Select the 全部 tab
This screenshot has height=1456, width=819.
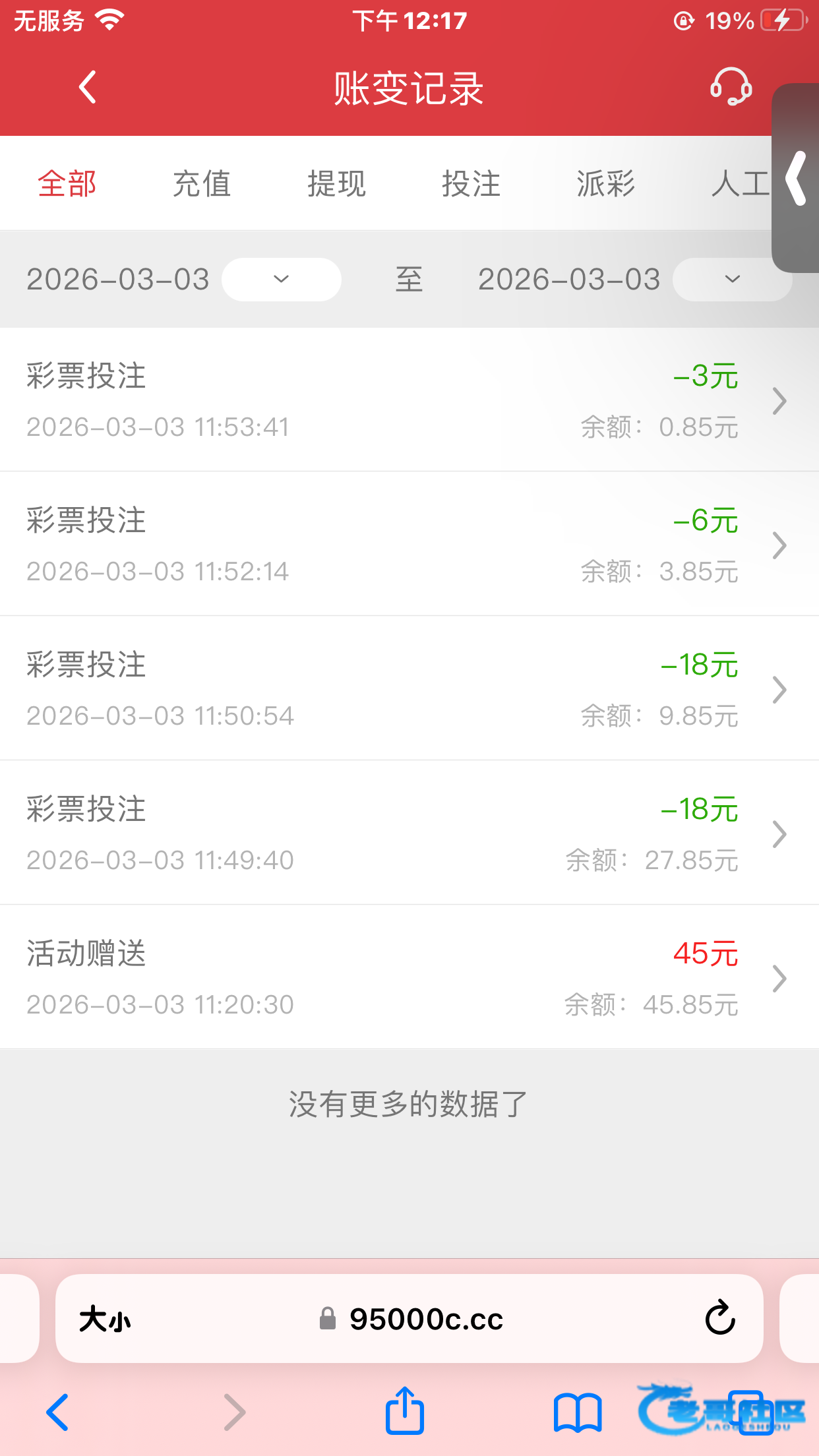coord(67,183)
